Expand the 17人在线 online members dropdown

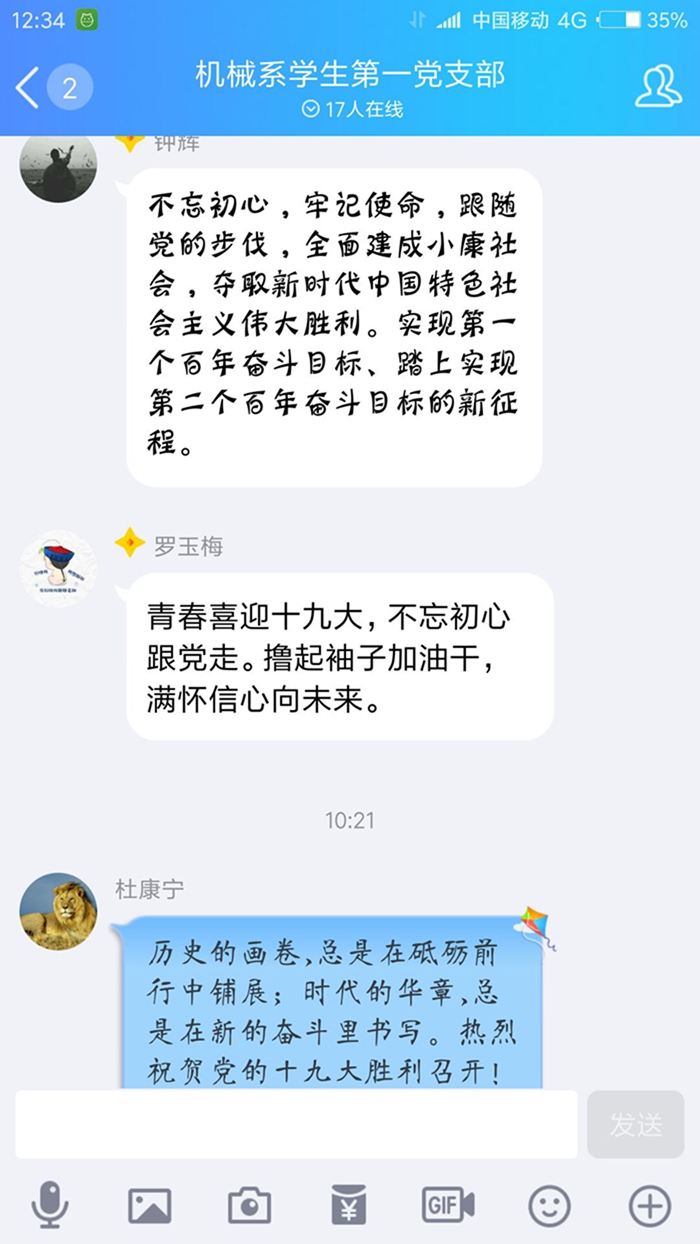pos(352,110)
